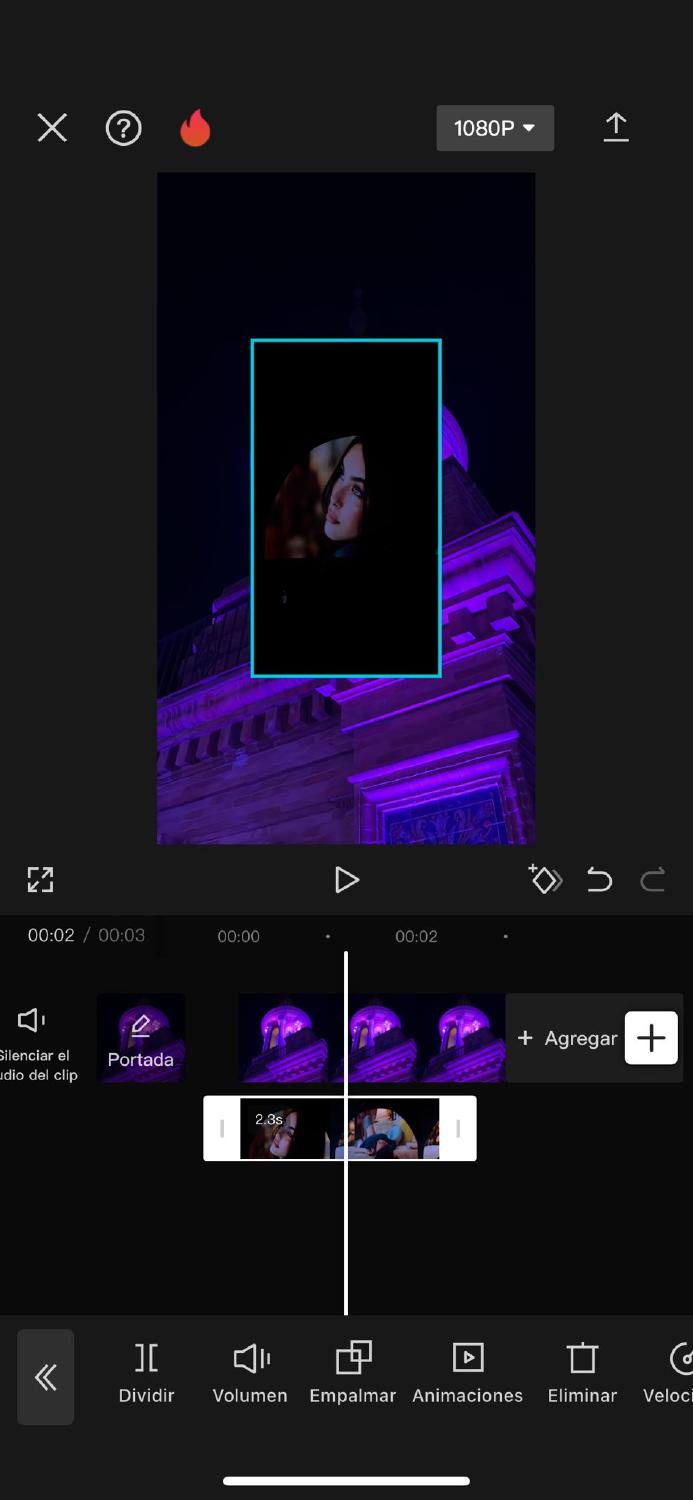Redo the last undone edit
This screenshot has height=1500, width=693.
(653, 880)
